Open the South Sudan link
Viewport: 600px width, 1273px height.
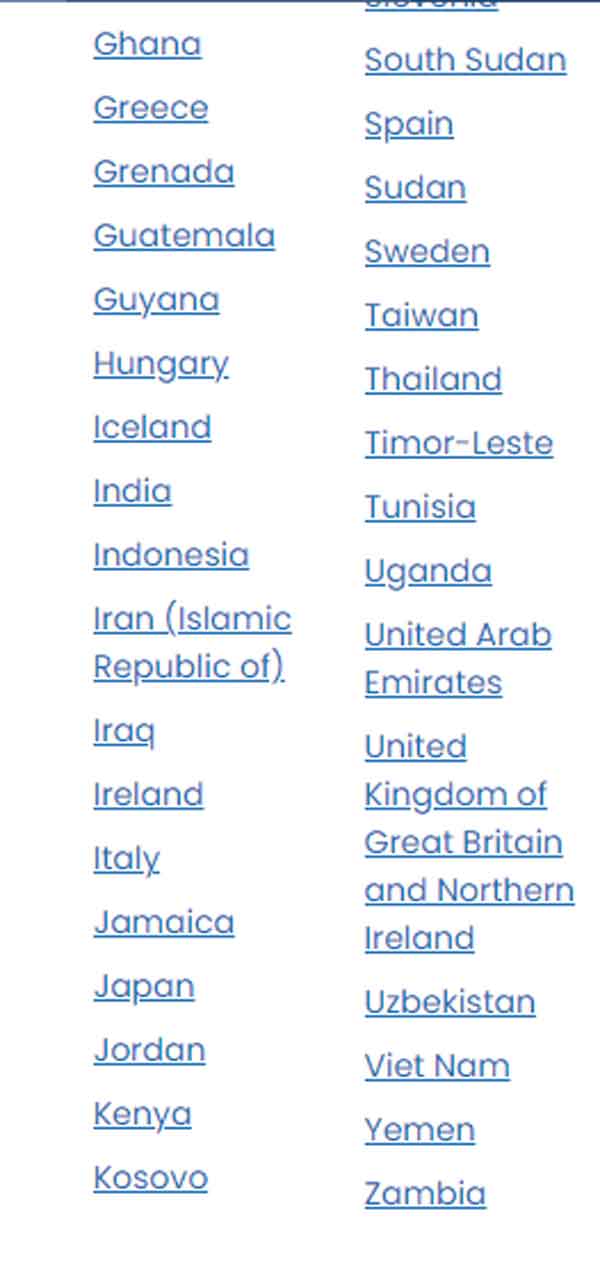coord(465,60)
